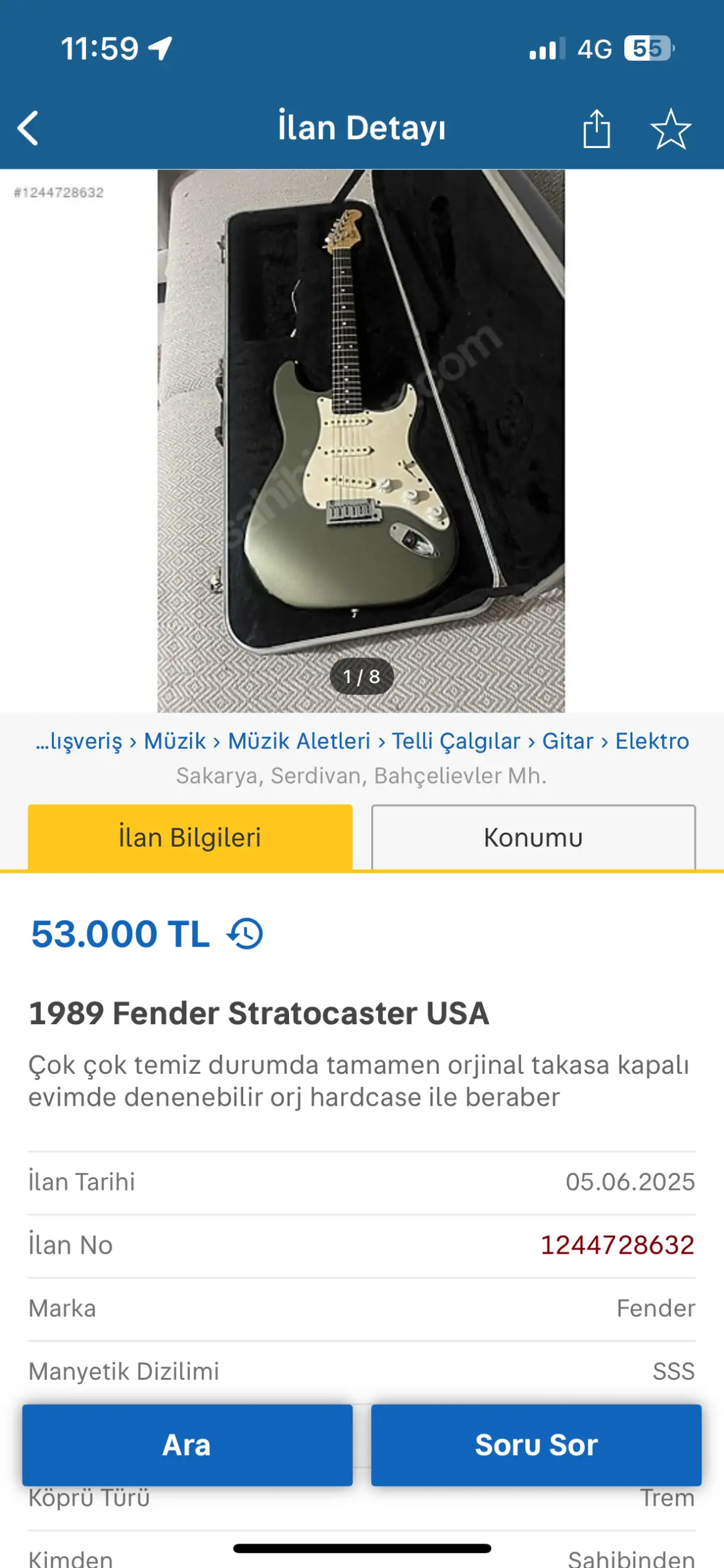Ask the seller a question via Soru Sor

click(536, 1444)
